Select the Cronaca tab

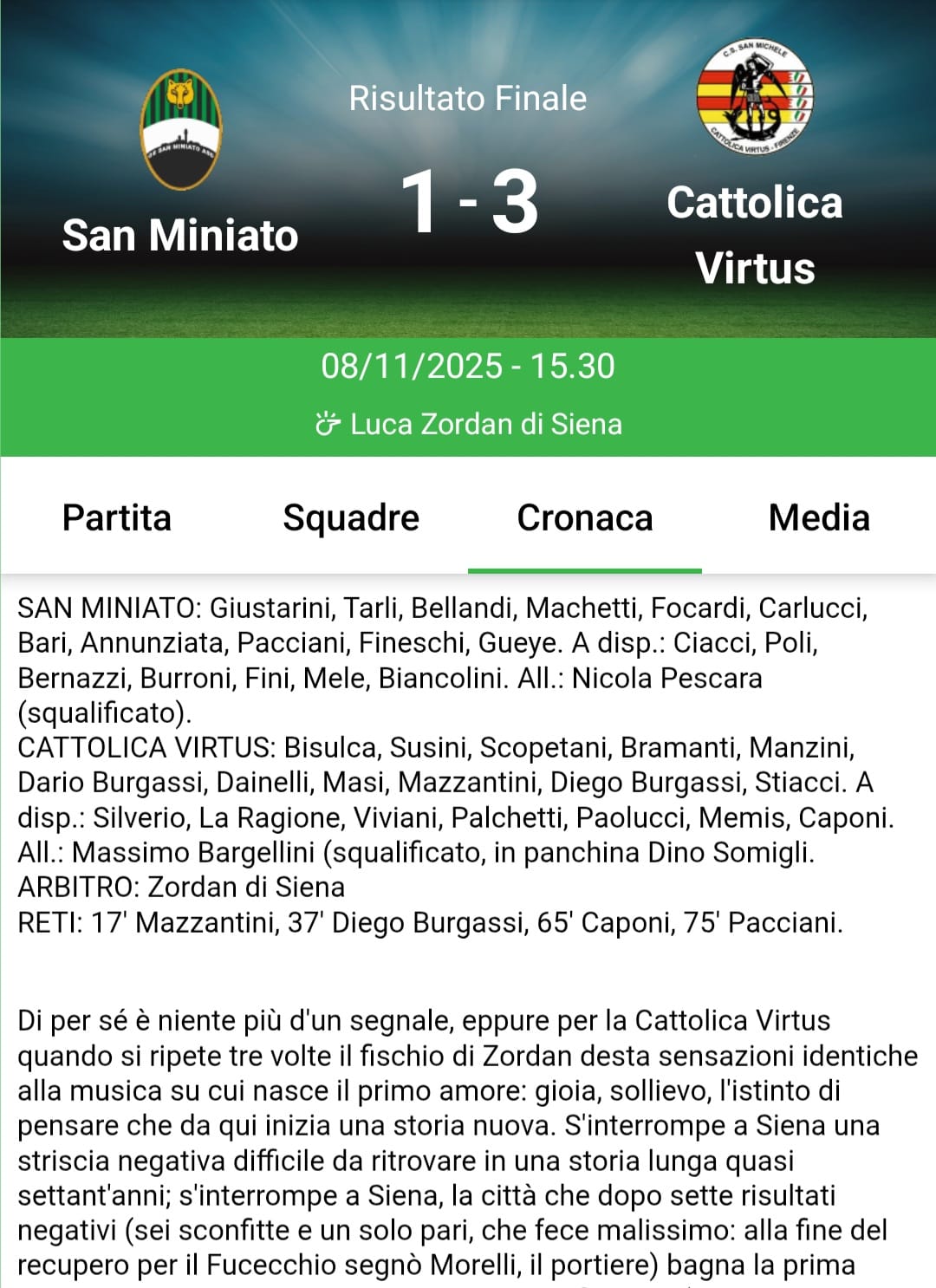coord(585,517)
